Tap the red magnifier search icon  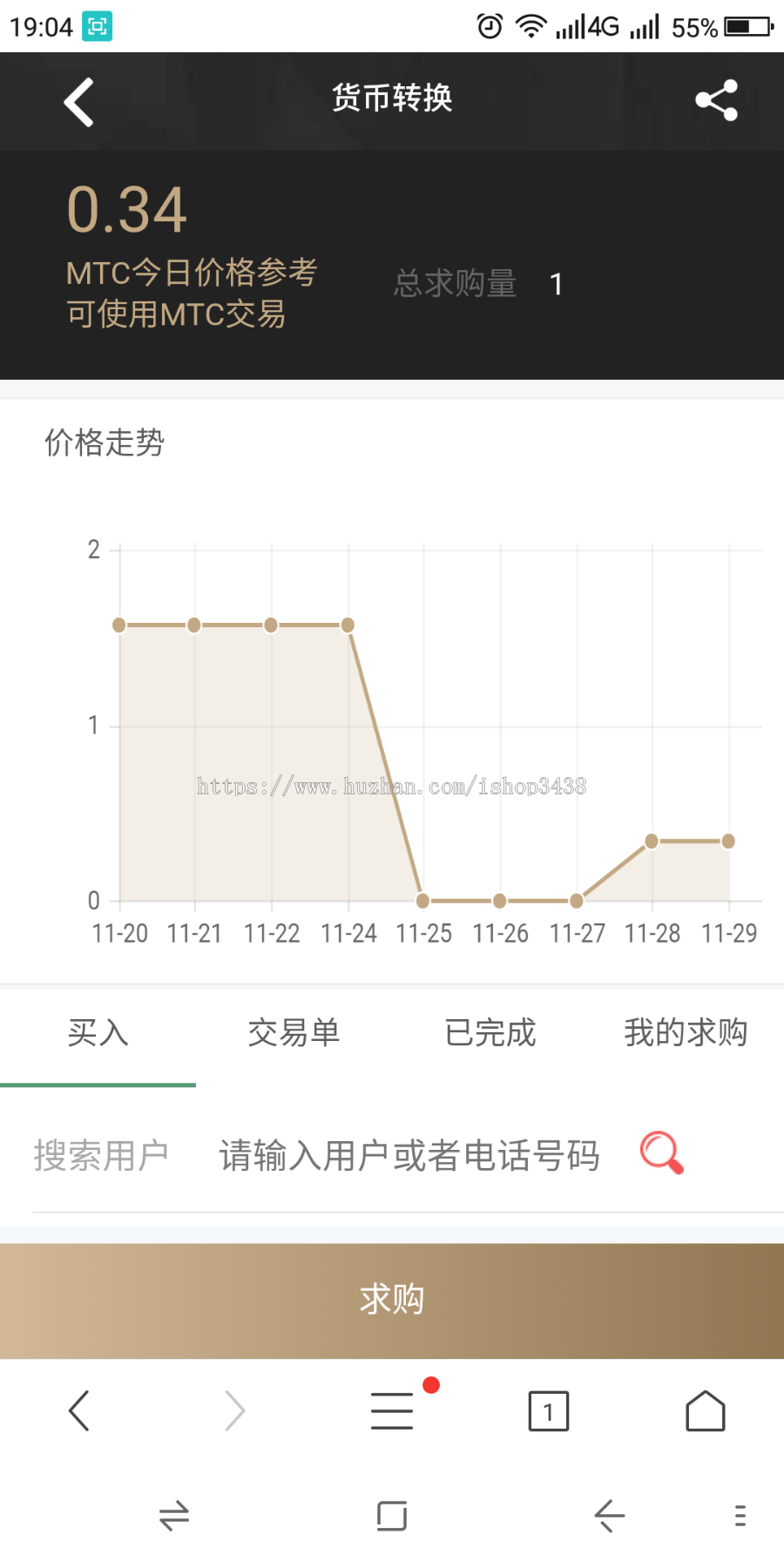point(662,1153)
